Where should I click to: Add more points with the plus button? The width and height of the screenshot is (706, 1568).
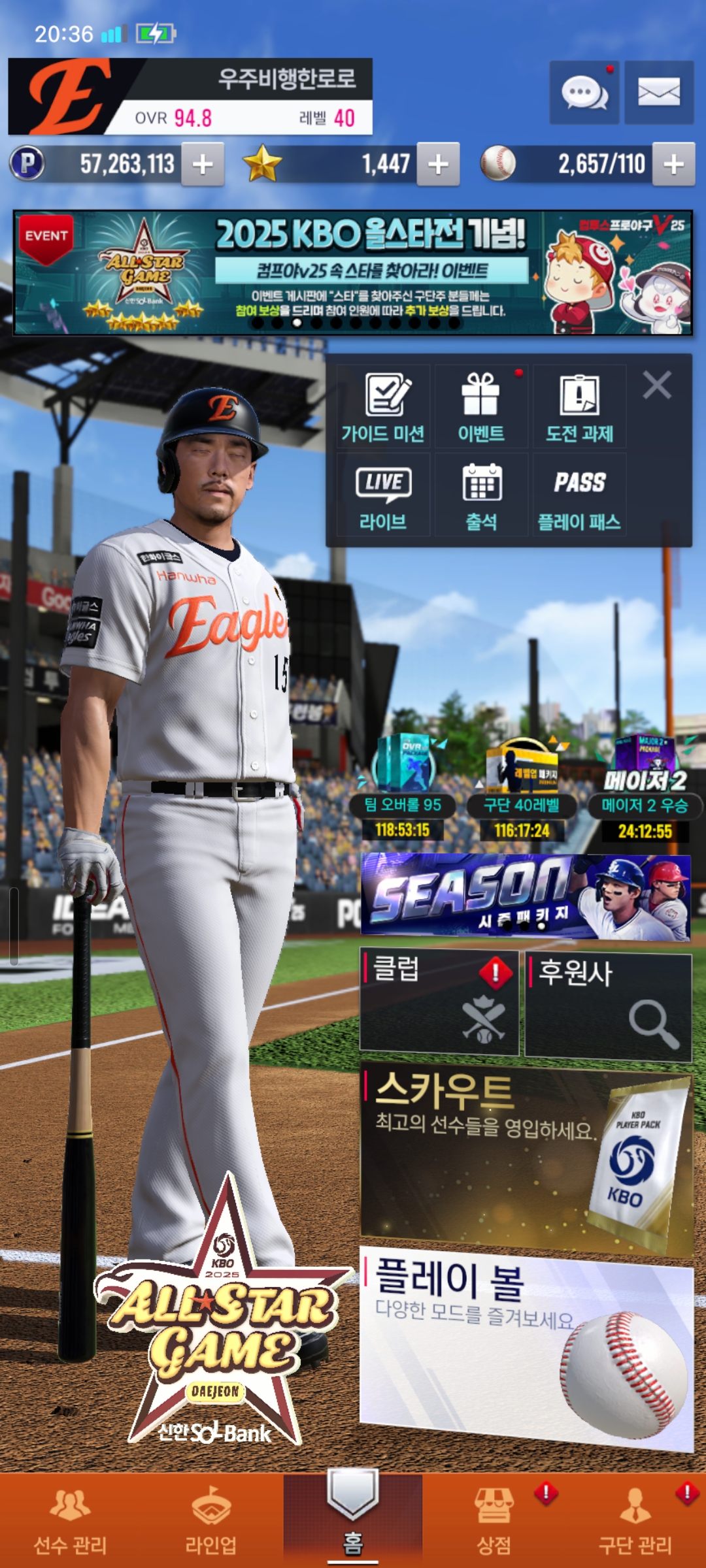tap(203, 164)
